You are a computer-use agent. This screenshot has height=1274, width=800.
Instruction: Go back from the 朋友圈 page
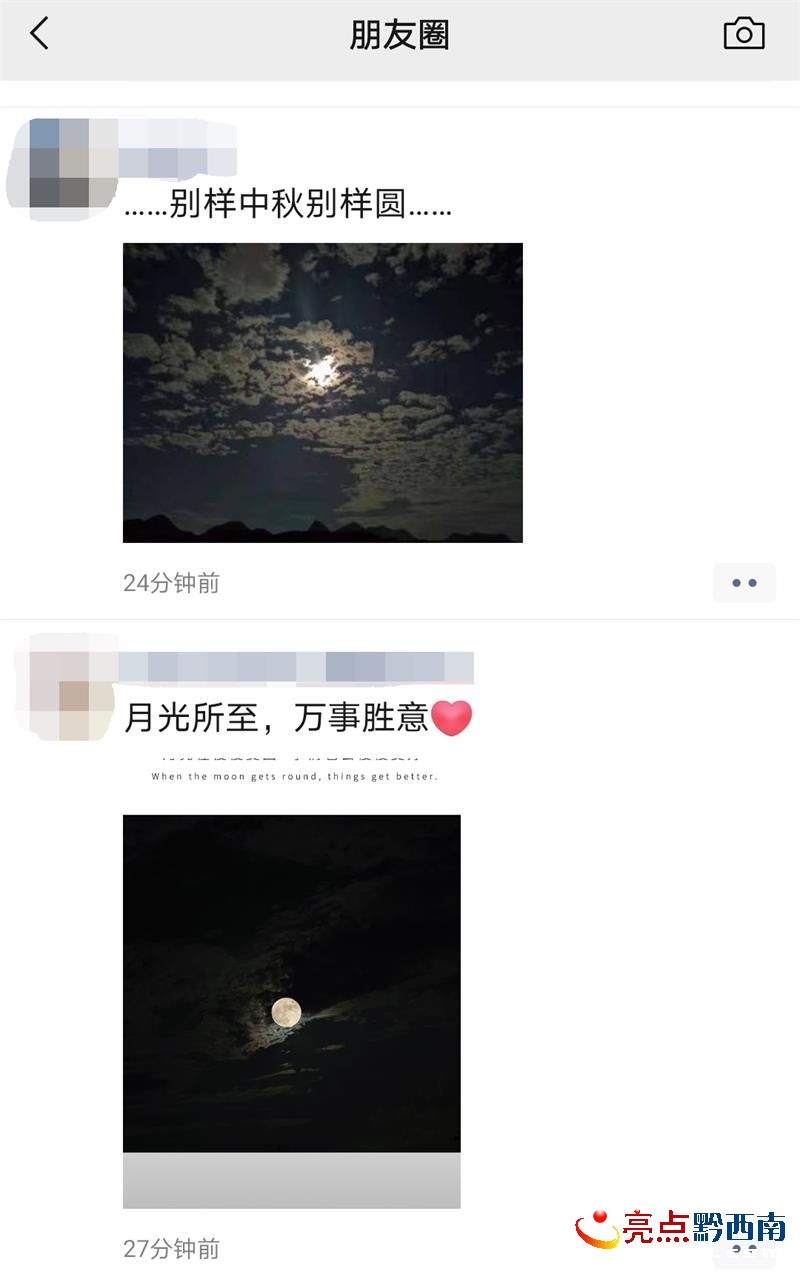[x=39, y=34]
